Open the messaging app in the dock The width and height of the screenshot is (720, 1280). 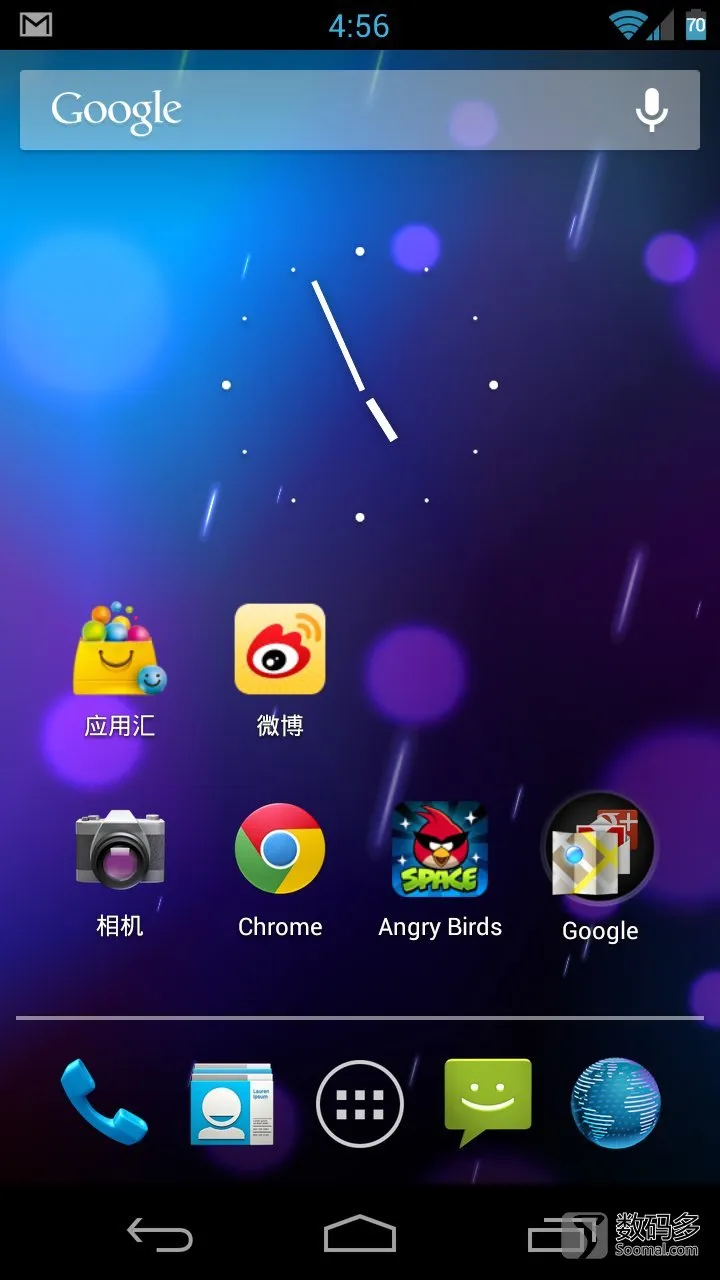click(488, 1100)
